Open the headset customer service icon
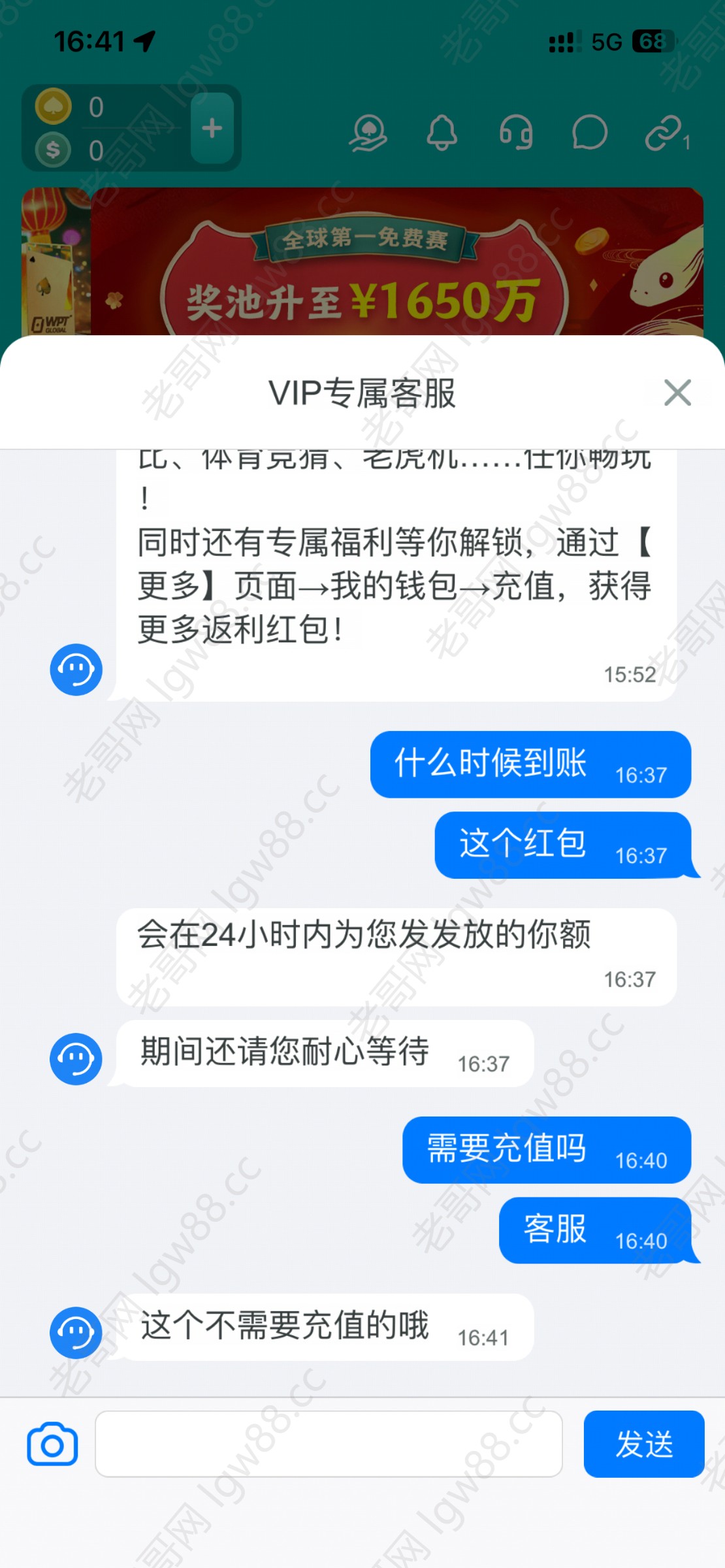The image size is (725, 1568). [516, 133]
